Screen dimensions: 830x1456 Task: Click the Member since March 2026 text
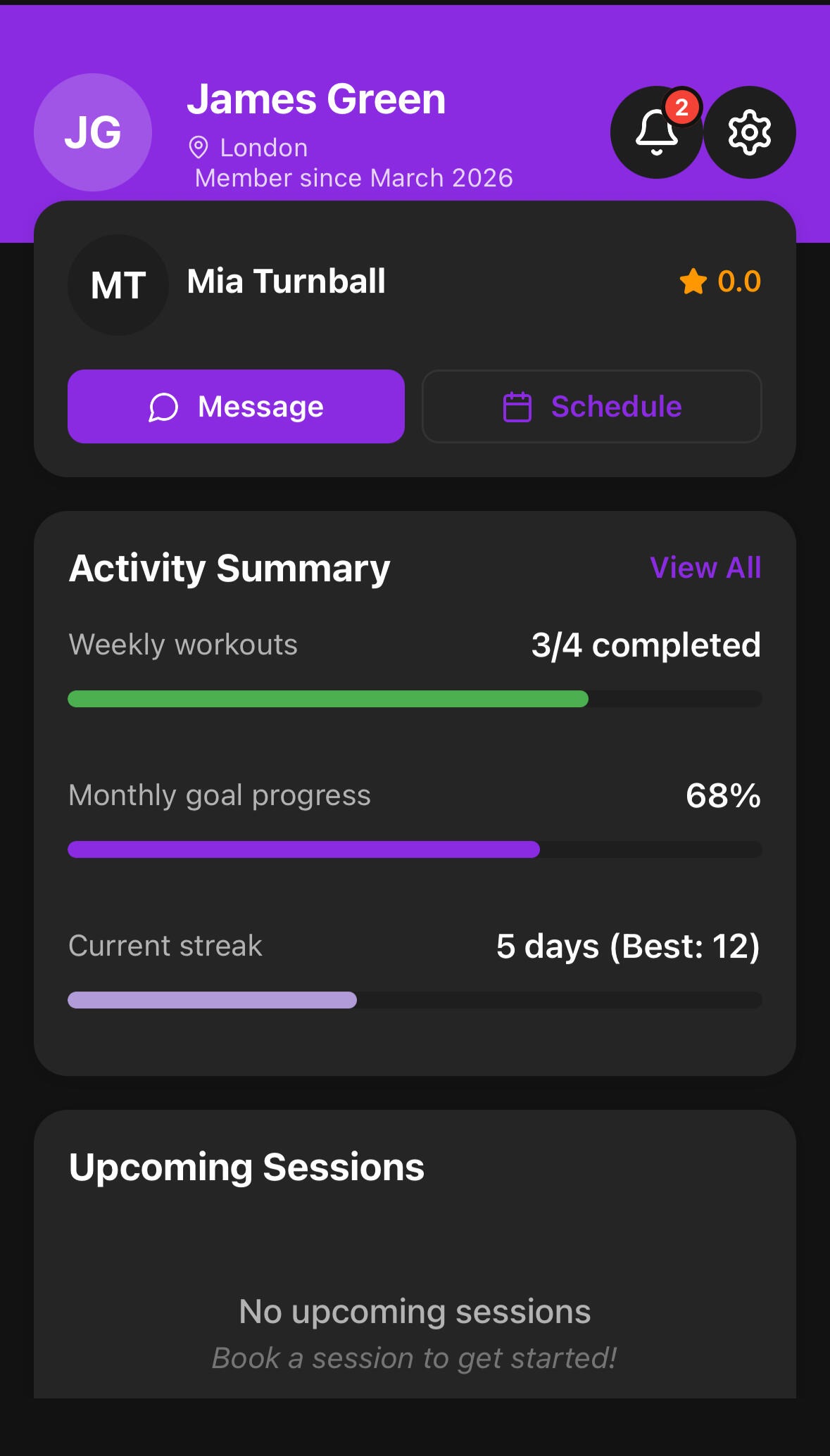pyautogui.click(x=353, y=177)
